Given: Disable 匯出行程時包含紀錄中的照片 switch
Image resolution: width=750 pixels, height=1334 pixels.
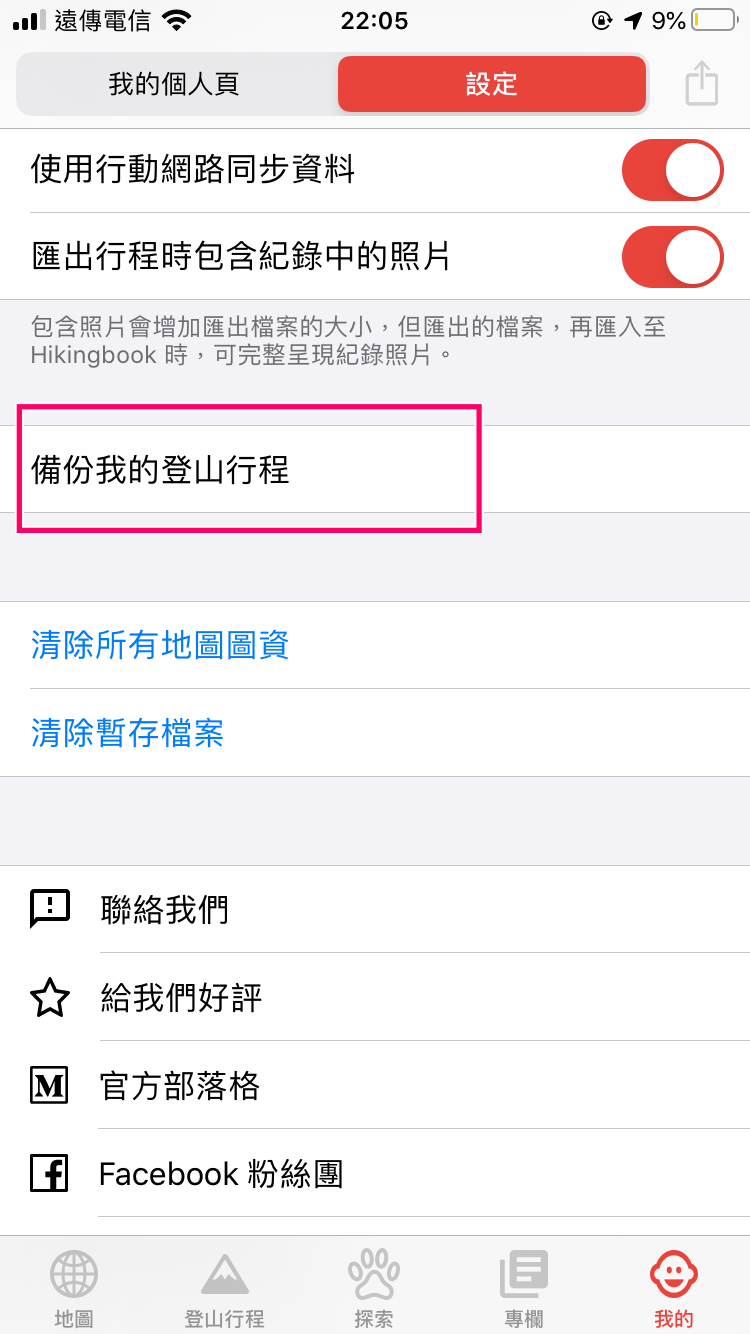Looking at the screenshot, I should [x=672, y=257].
